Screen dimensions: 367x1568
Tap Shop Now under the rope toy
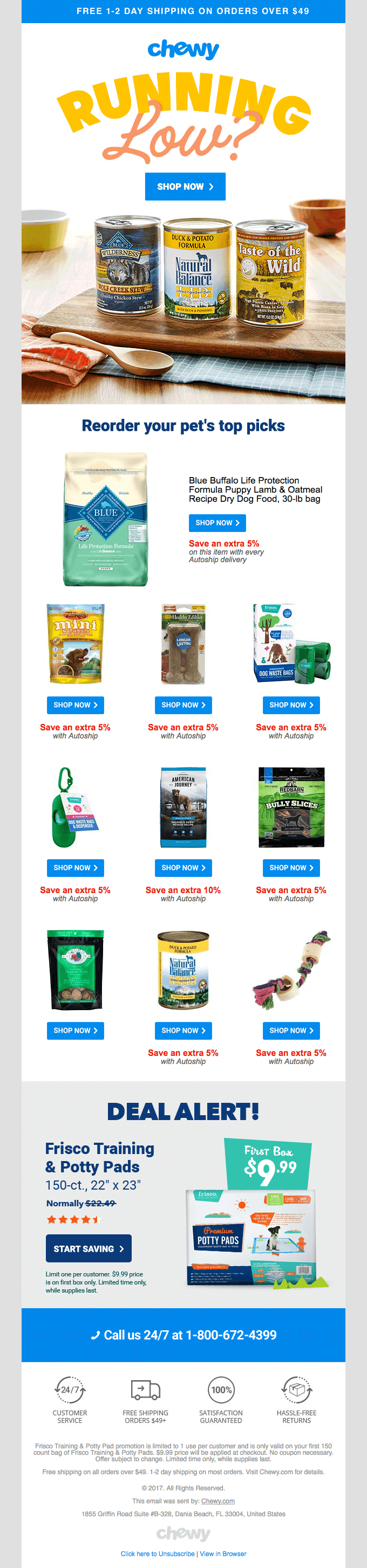pos(291,1030)
